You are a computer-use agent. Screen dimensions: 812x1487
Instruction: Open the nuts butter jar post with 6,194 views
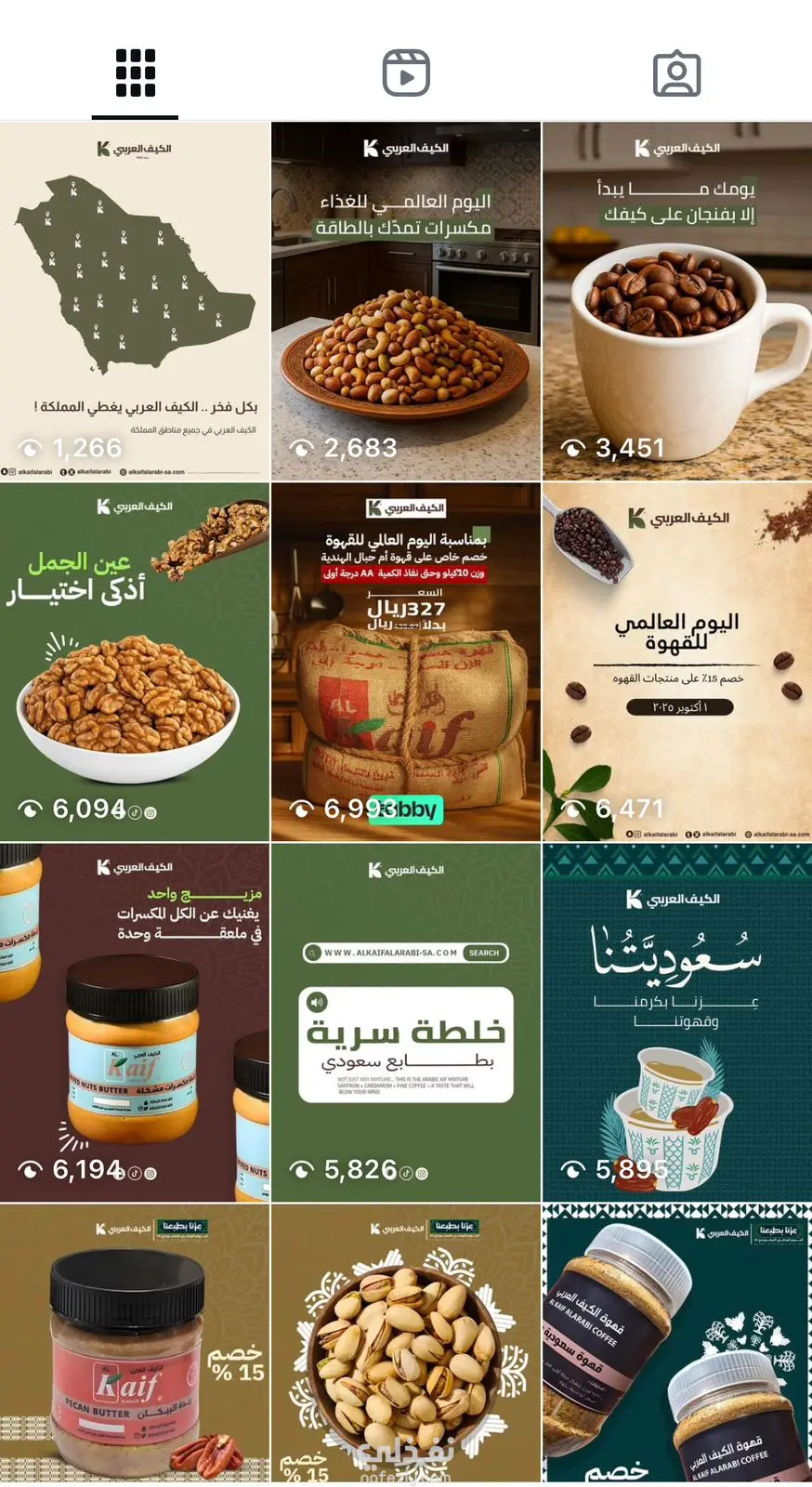tap(135, 1021)
